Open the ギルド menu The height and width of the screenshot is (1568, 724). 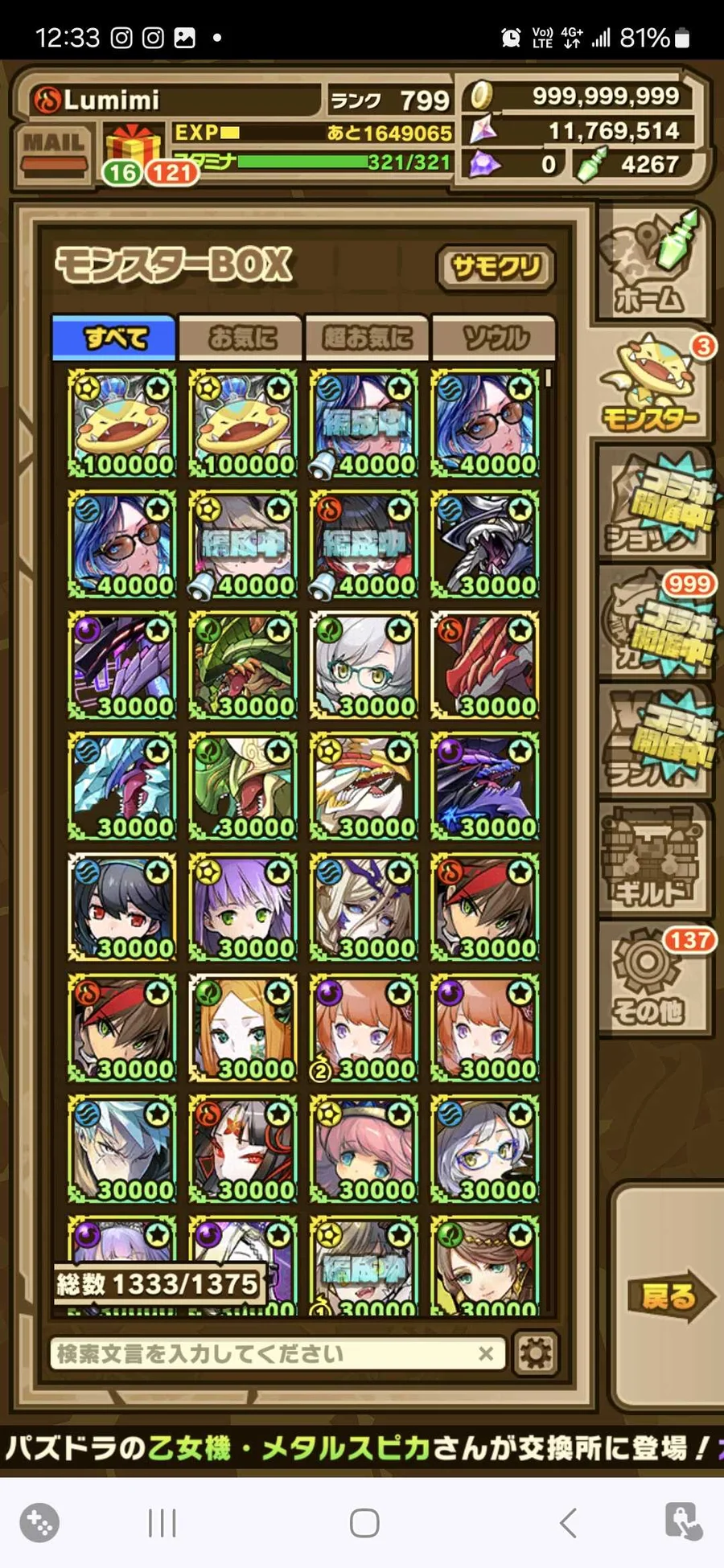(x=652, y=862)
